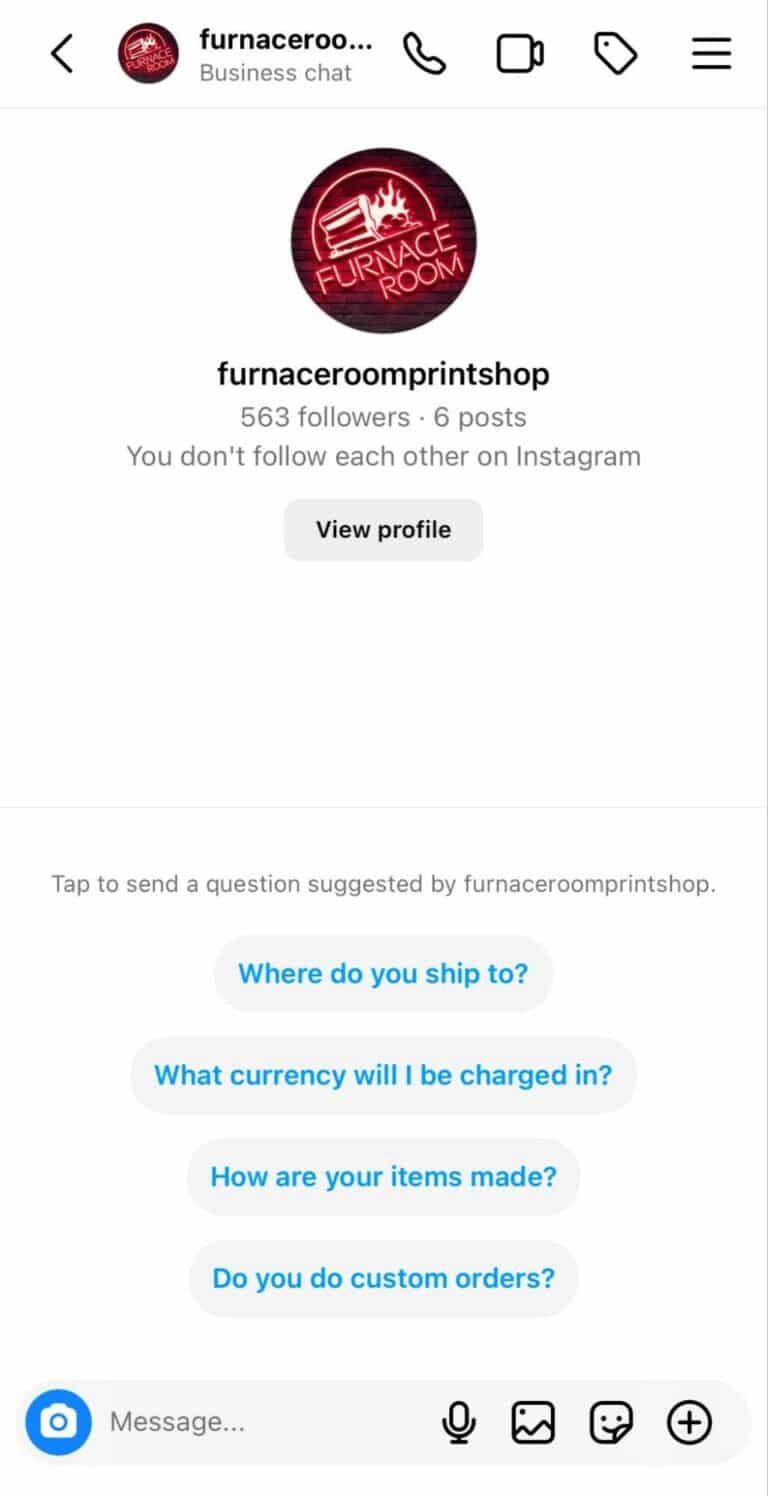Record a voice message
This screenshot has height=1496, width=768.
(459, 1421)
